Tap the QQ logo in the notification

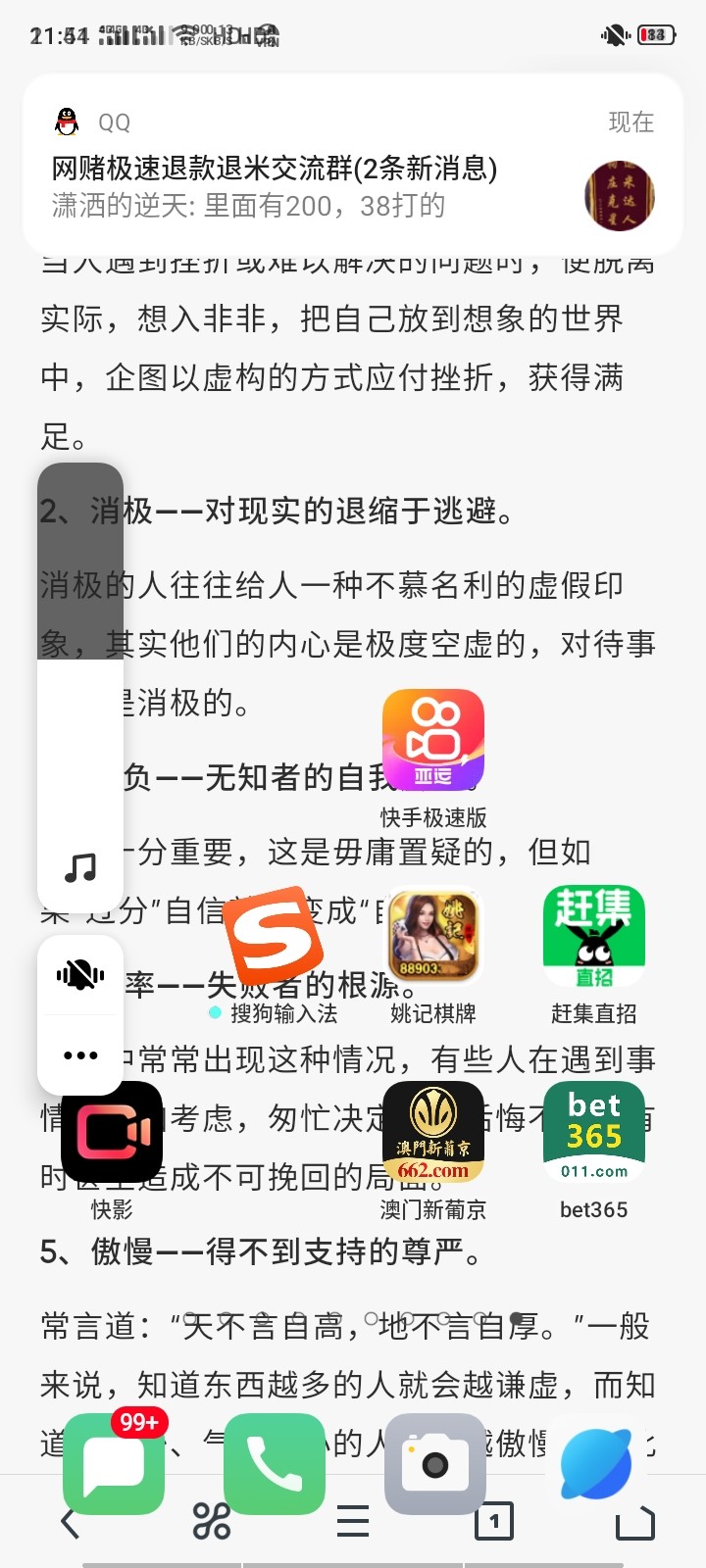pos(63,122)
